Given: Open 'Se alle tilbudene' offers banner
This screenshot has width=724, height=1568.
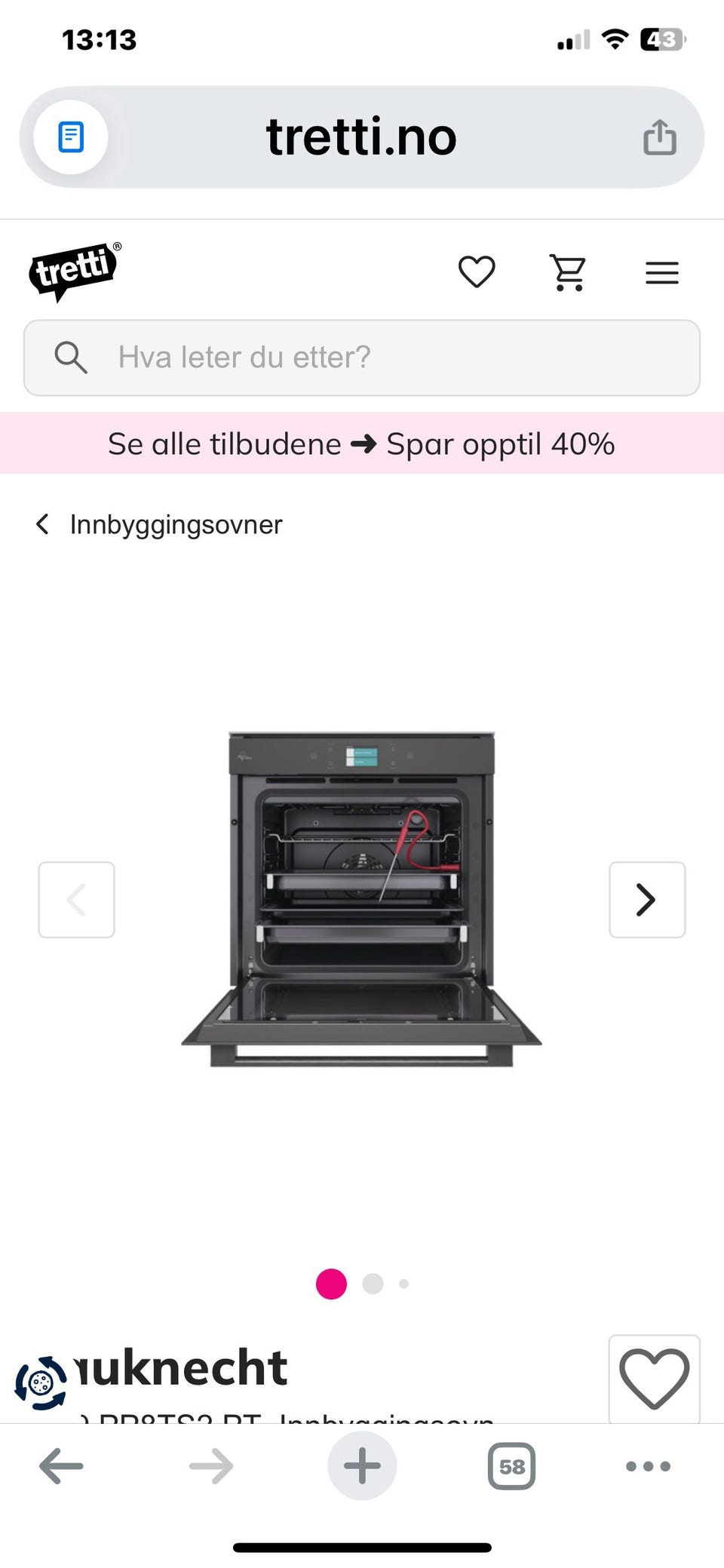Looking at the screenshot, I should tap(361, 443).
